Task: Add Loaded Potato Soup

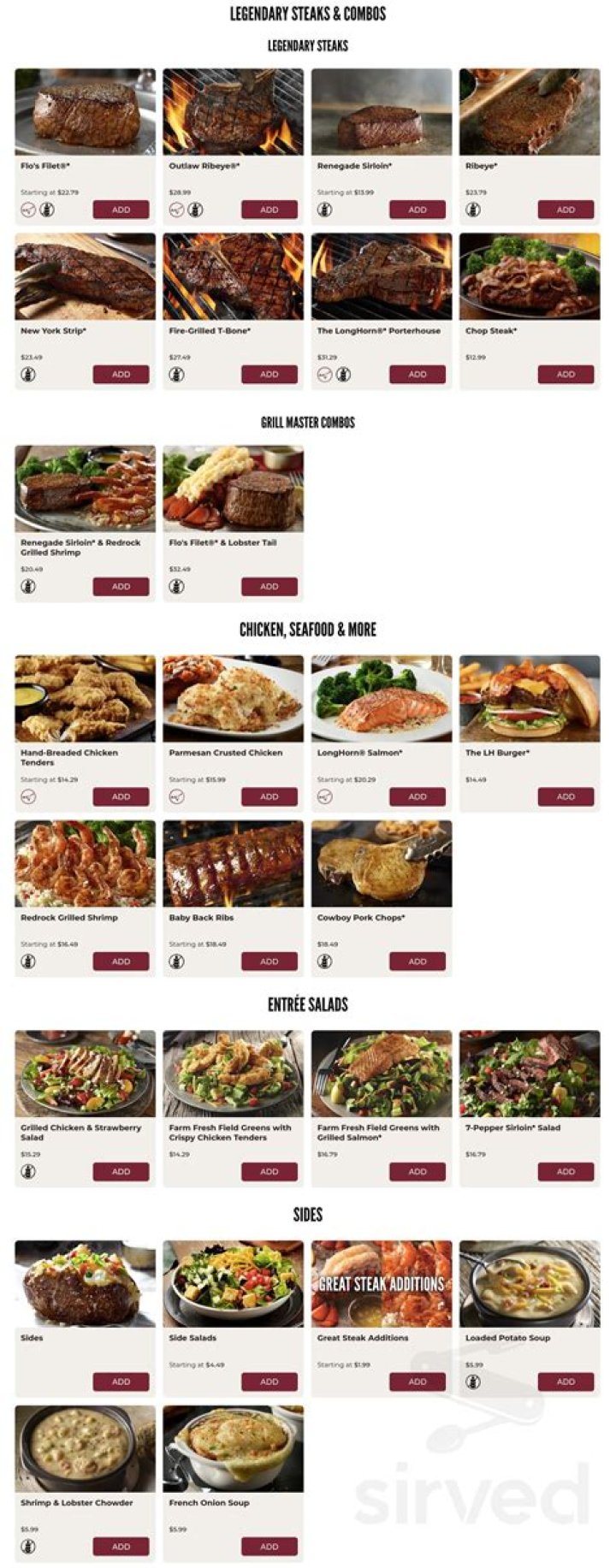Action: (x=566, y=1382)
